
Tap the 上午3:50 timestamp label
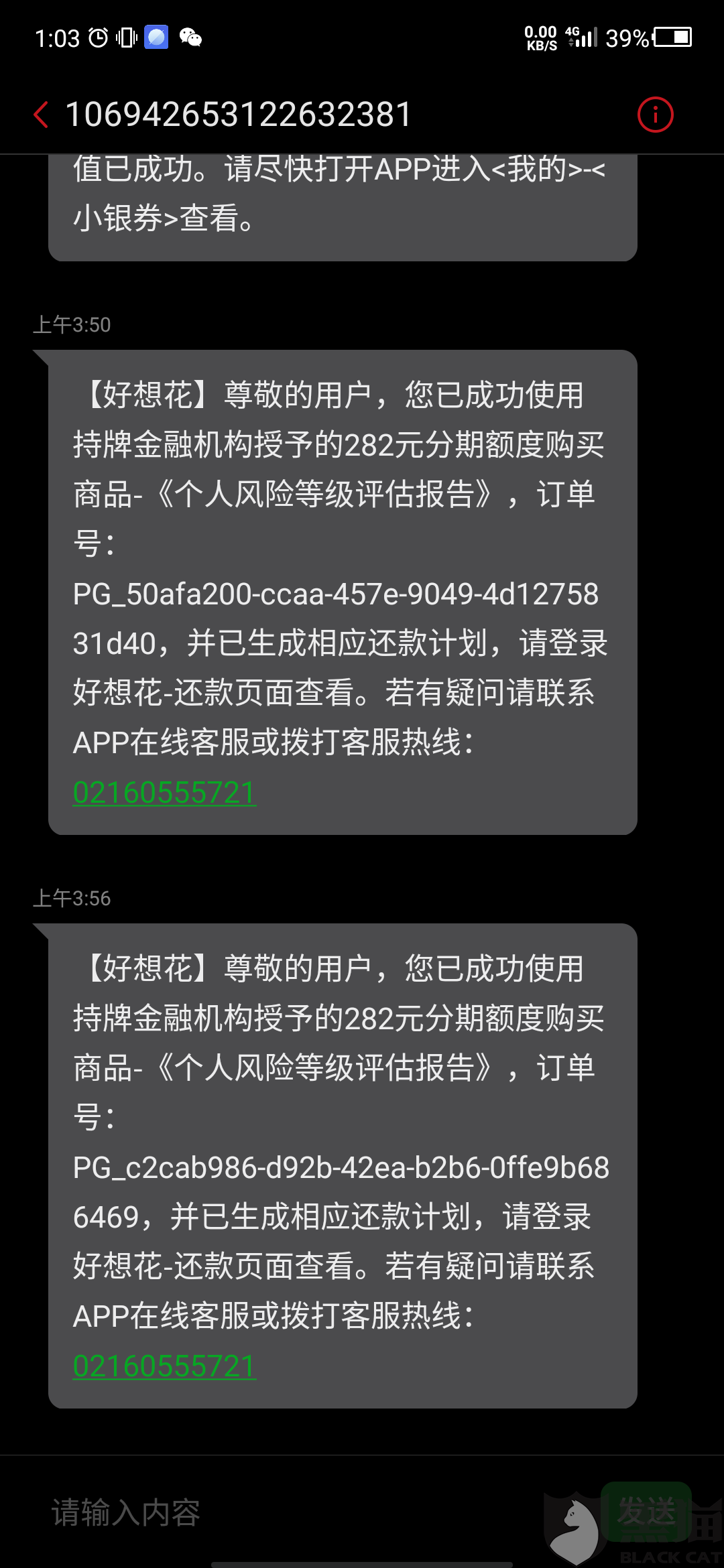coord(74,325)
